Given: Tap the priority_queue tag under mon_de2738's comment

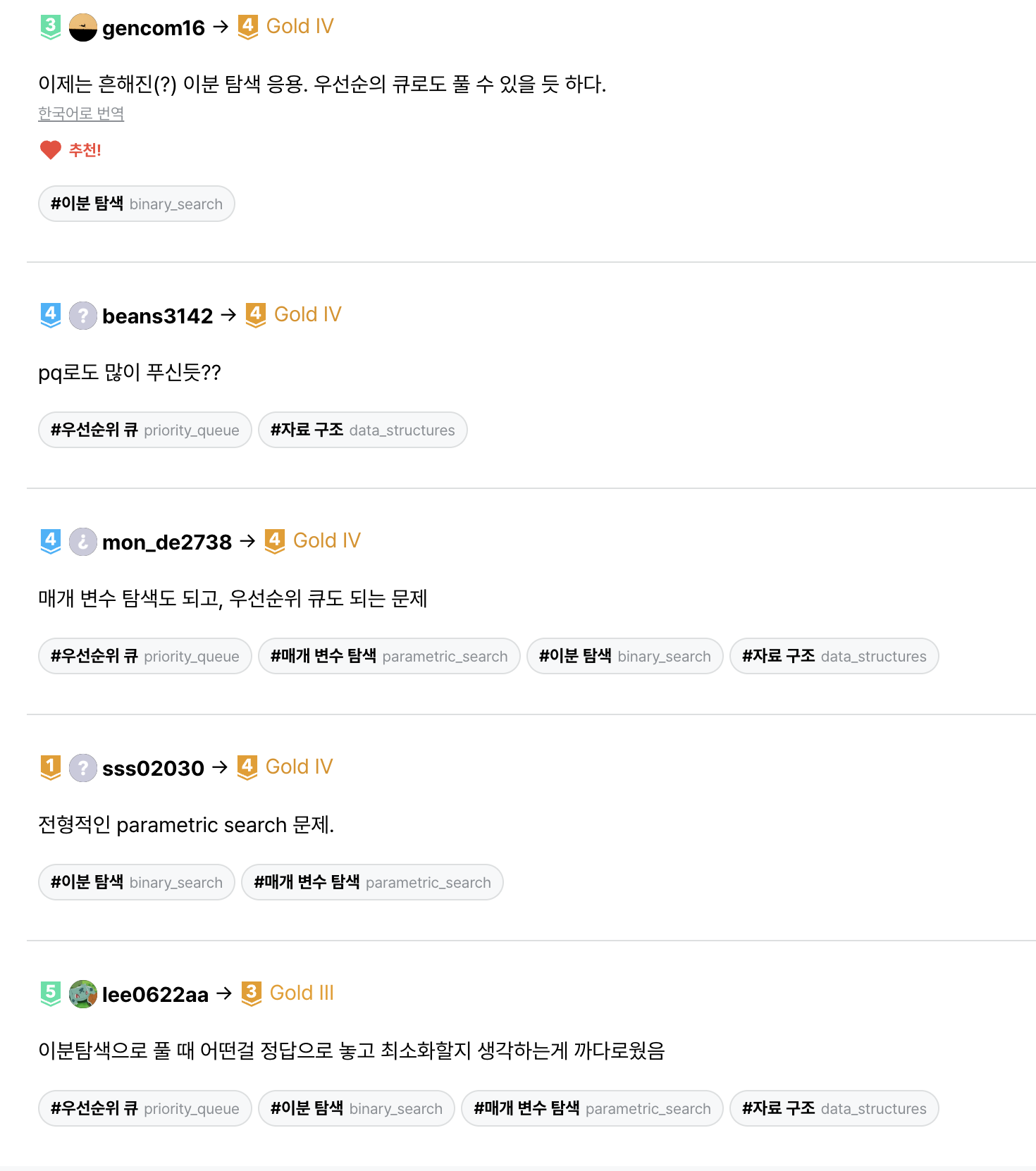Looking at the screenshot, I should tap(144, 657).
